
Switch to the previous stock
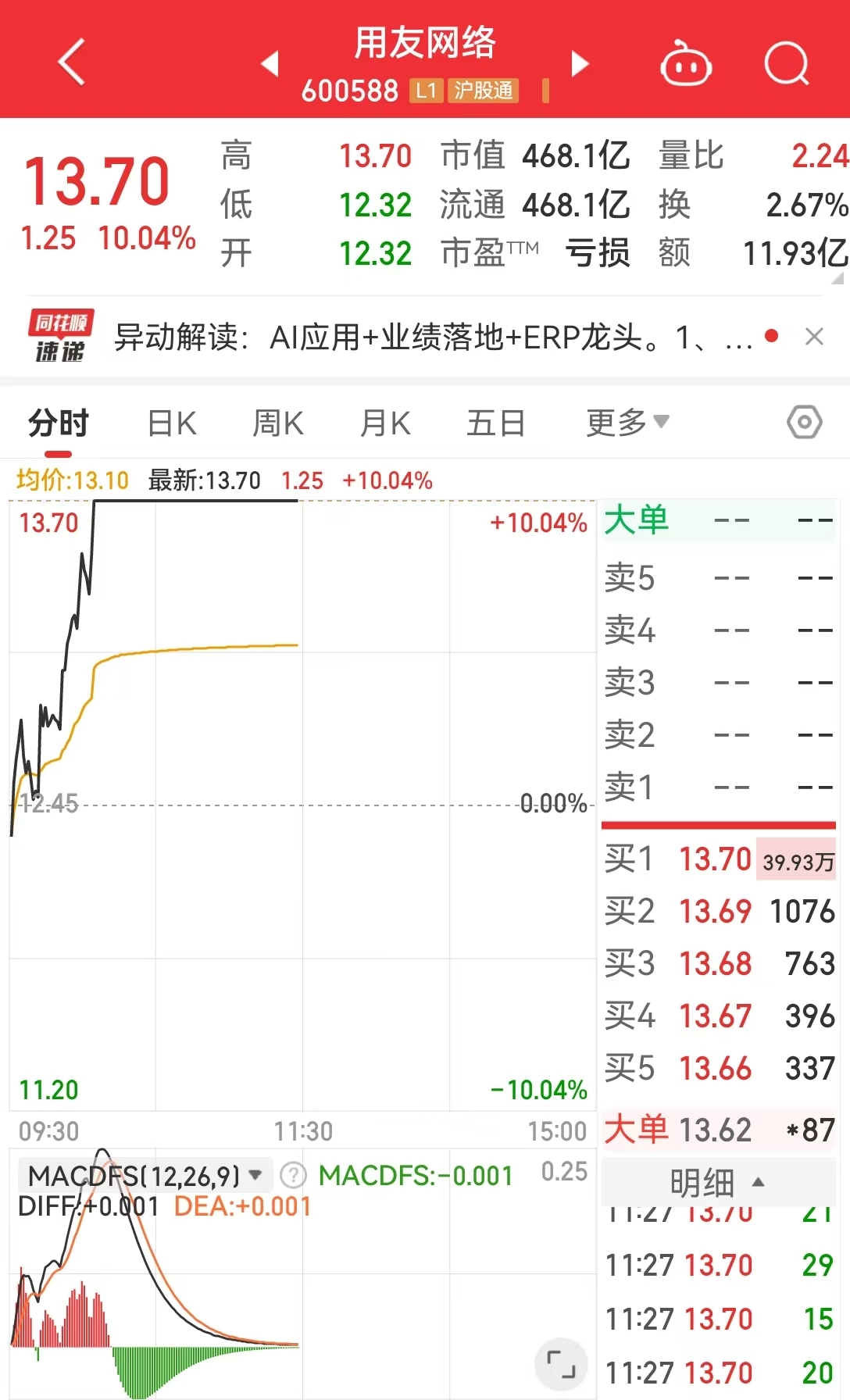[x=270, y=63]
